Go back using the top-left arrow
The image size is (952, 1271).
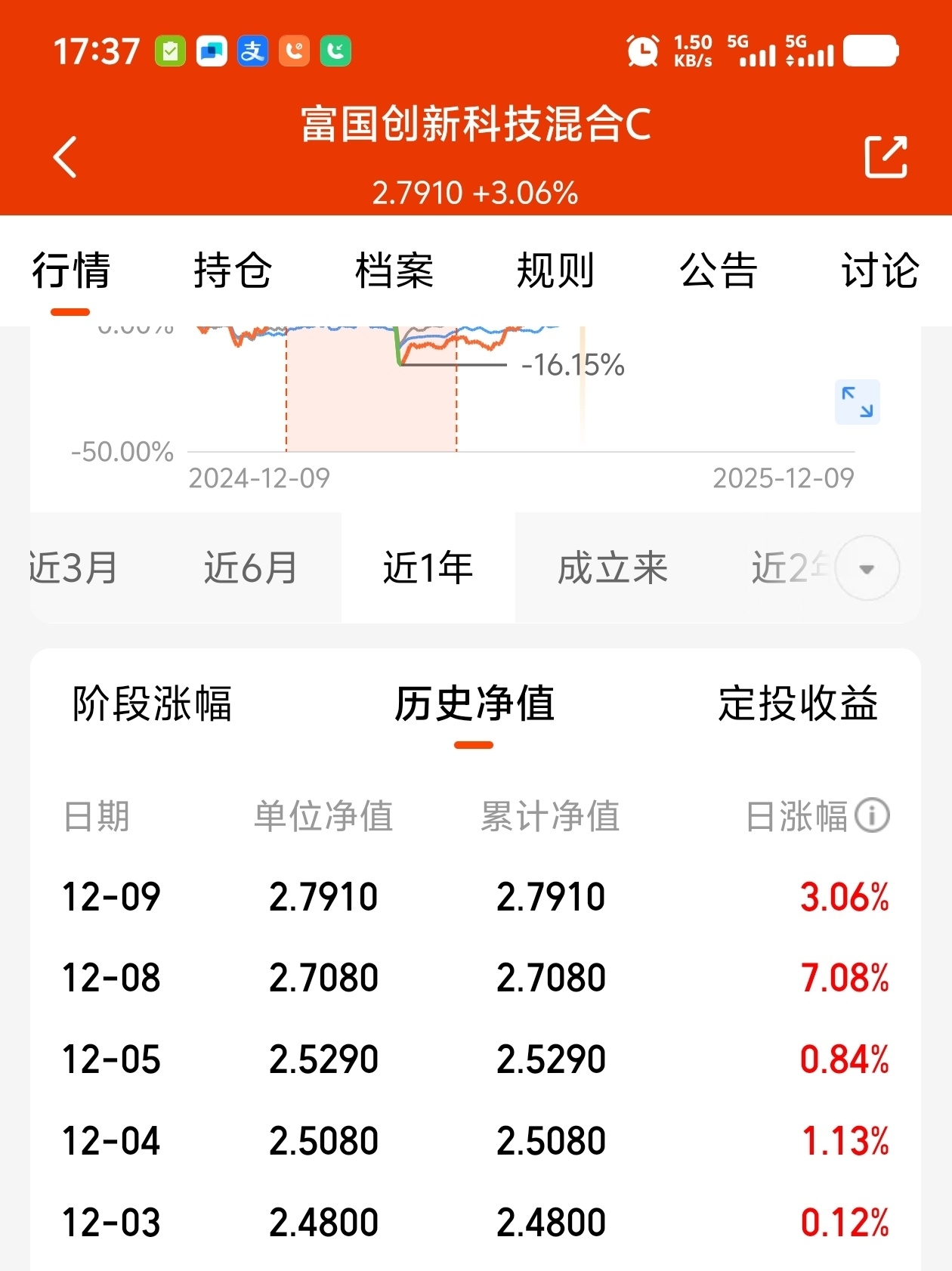66,157
